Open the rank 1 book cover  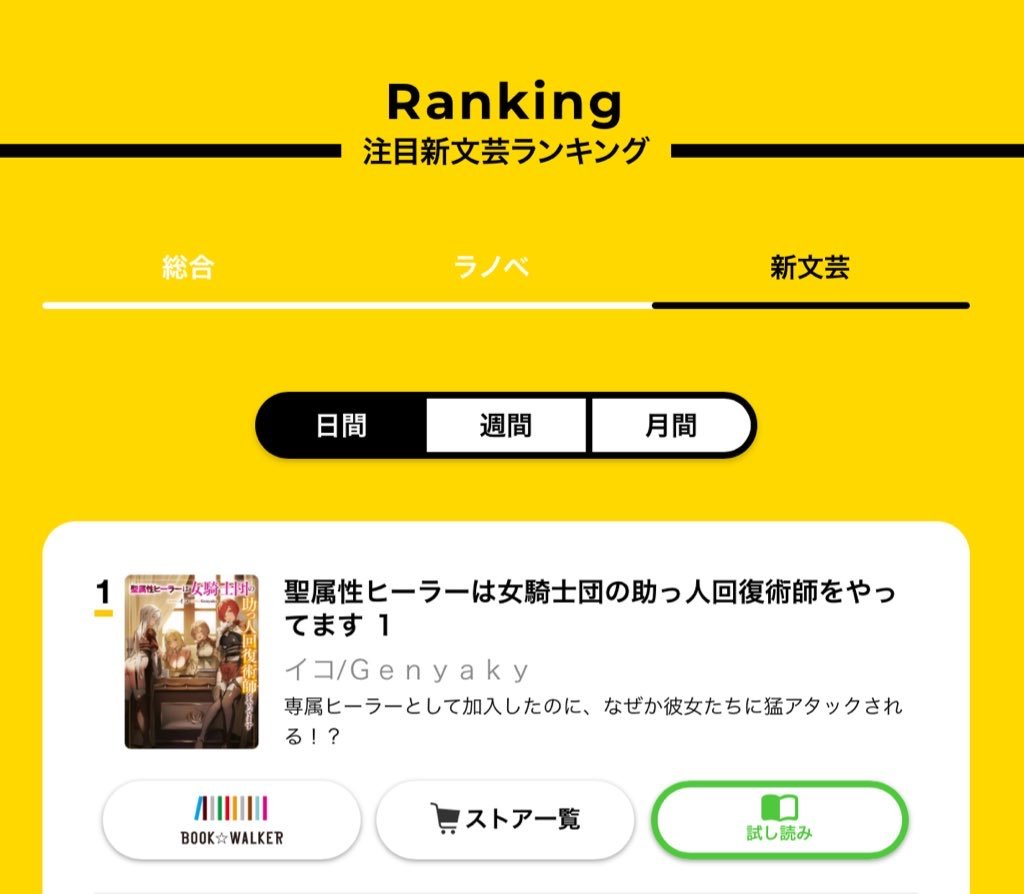click(x=191, y=661)
